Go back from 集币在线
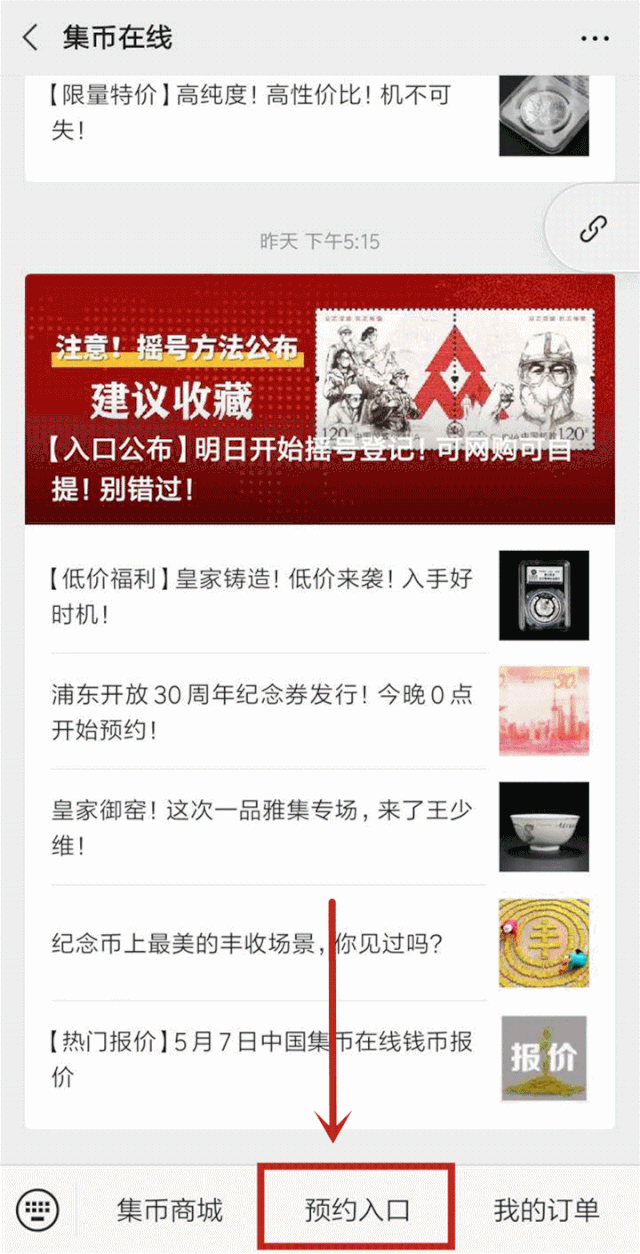This screenshot has width=640, height=1254. coord(30,39)
